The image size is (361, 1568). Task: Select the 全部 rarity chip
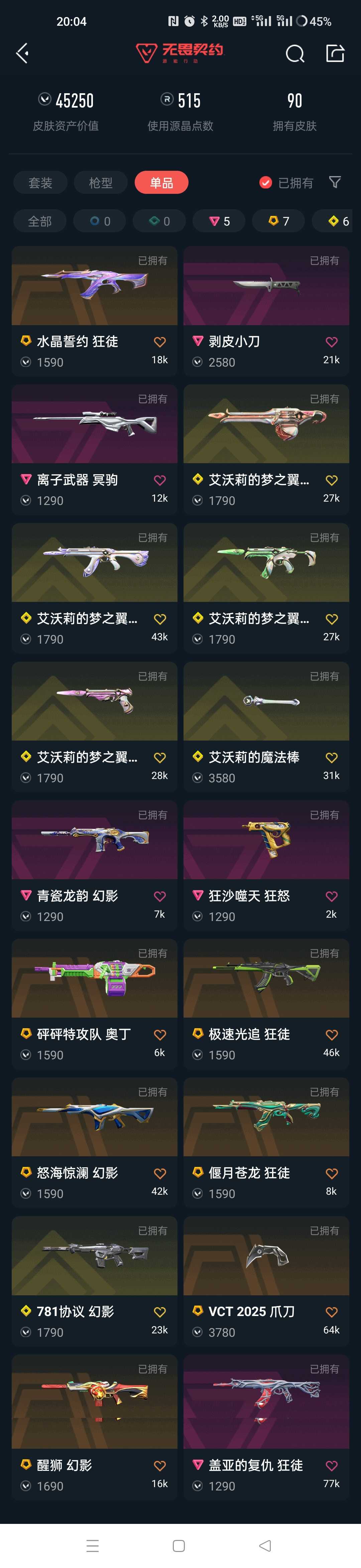pyautogui.click(x=39, y=221)
